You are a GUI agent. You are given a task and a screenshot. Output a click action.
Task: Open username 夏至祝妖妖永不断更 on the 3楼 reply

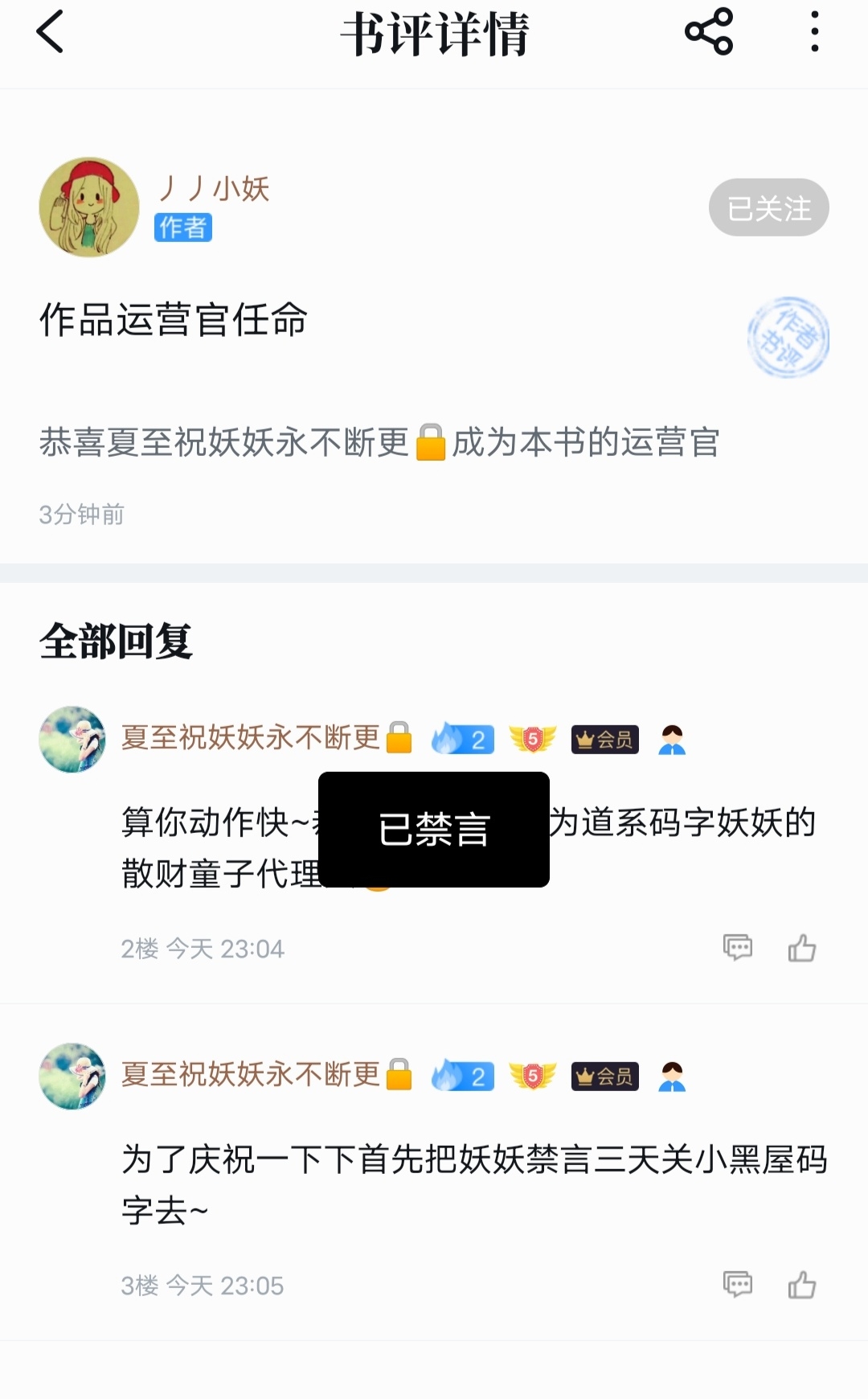coord(251,1075)
